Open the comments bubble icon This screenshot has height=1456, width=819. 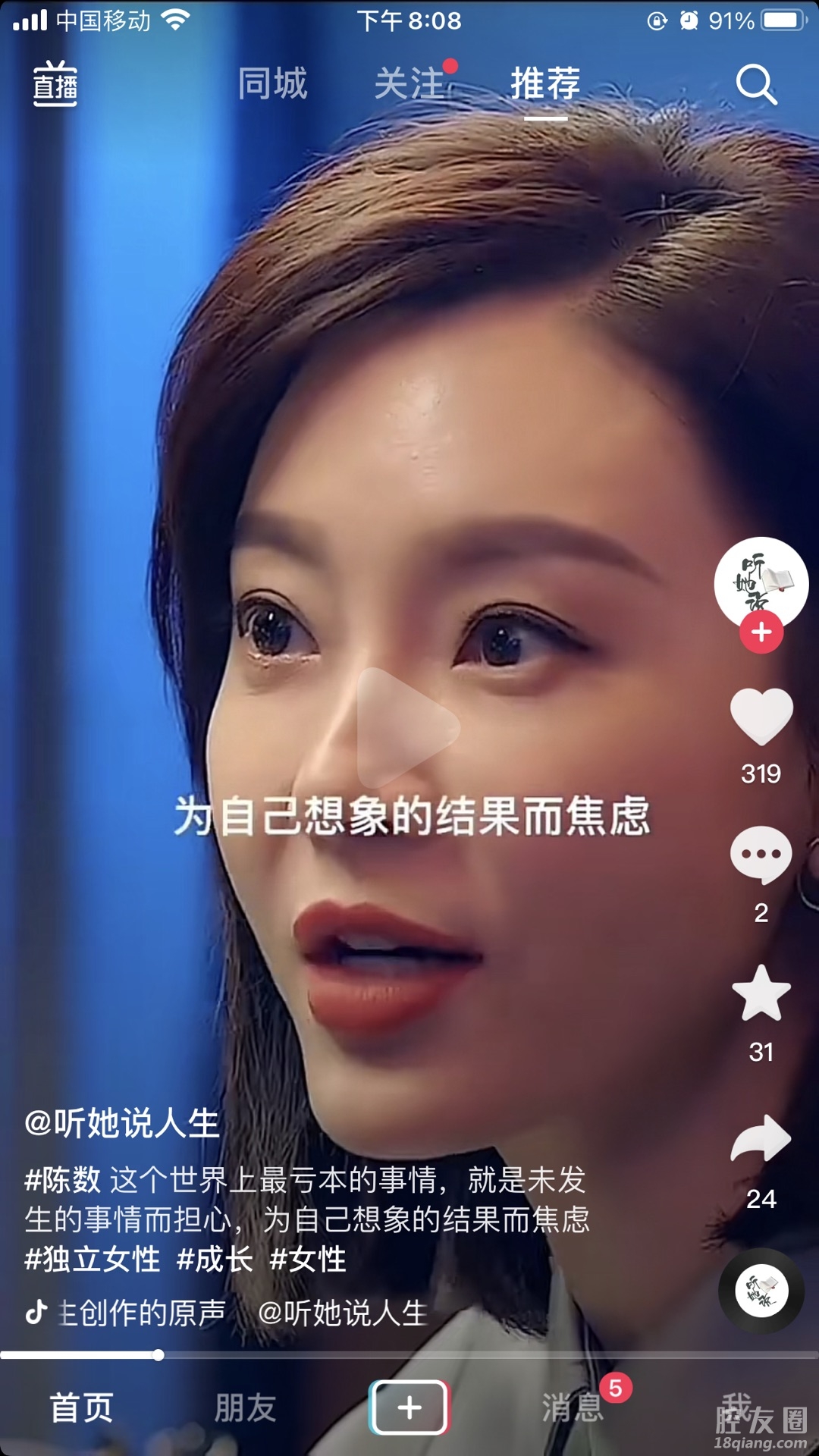click(761, 855)
